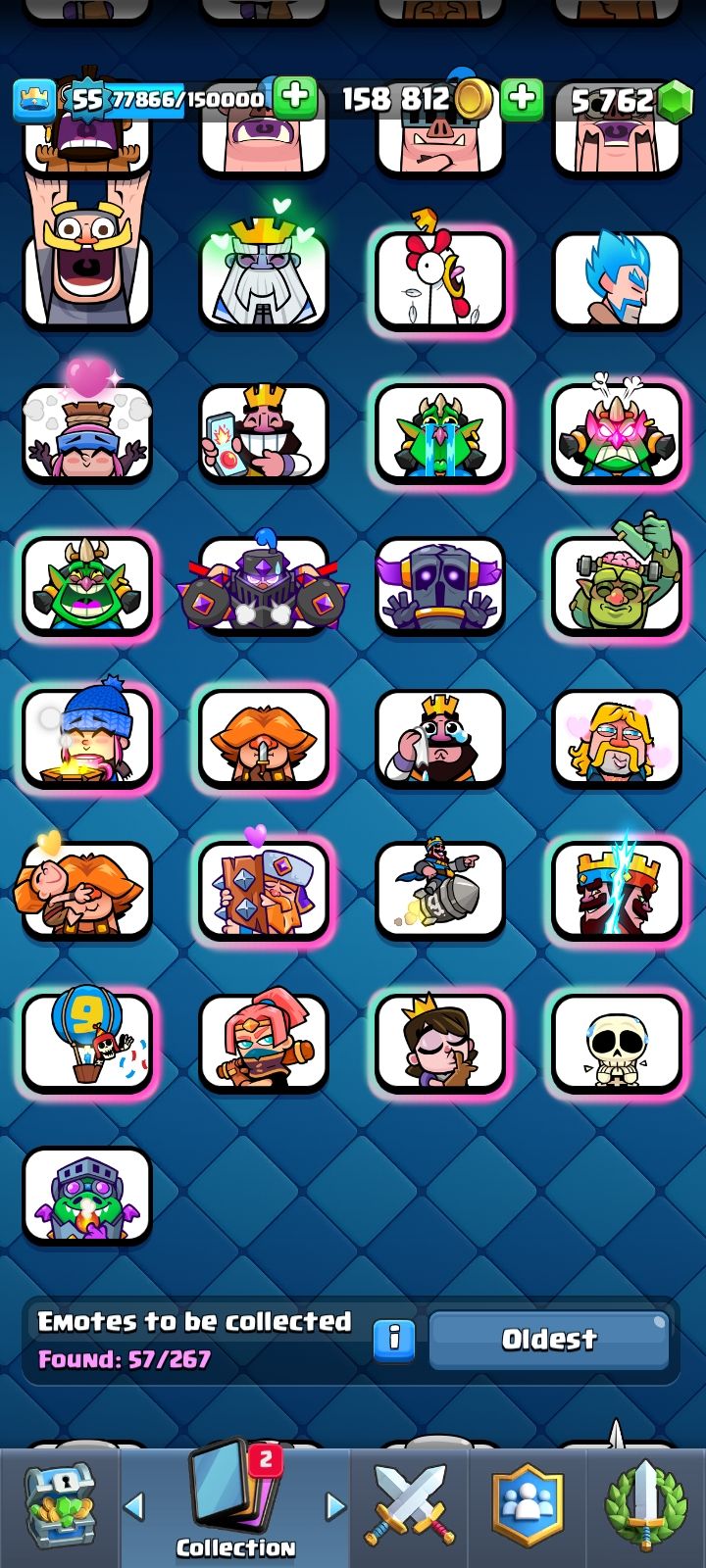Select the chicken emote
Screen dimensions: 706x1568
click(440, 279)
